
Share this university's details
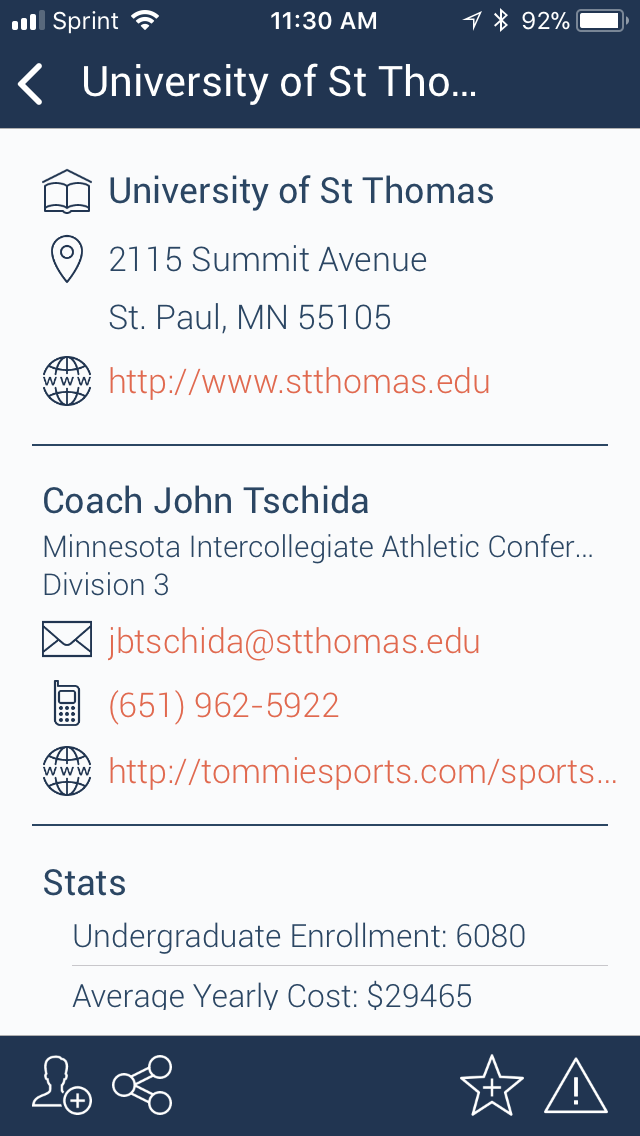(142, 1085)
